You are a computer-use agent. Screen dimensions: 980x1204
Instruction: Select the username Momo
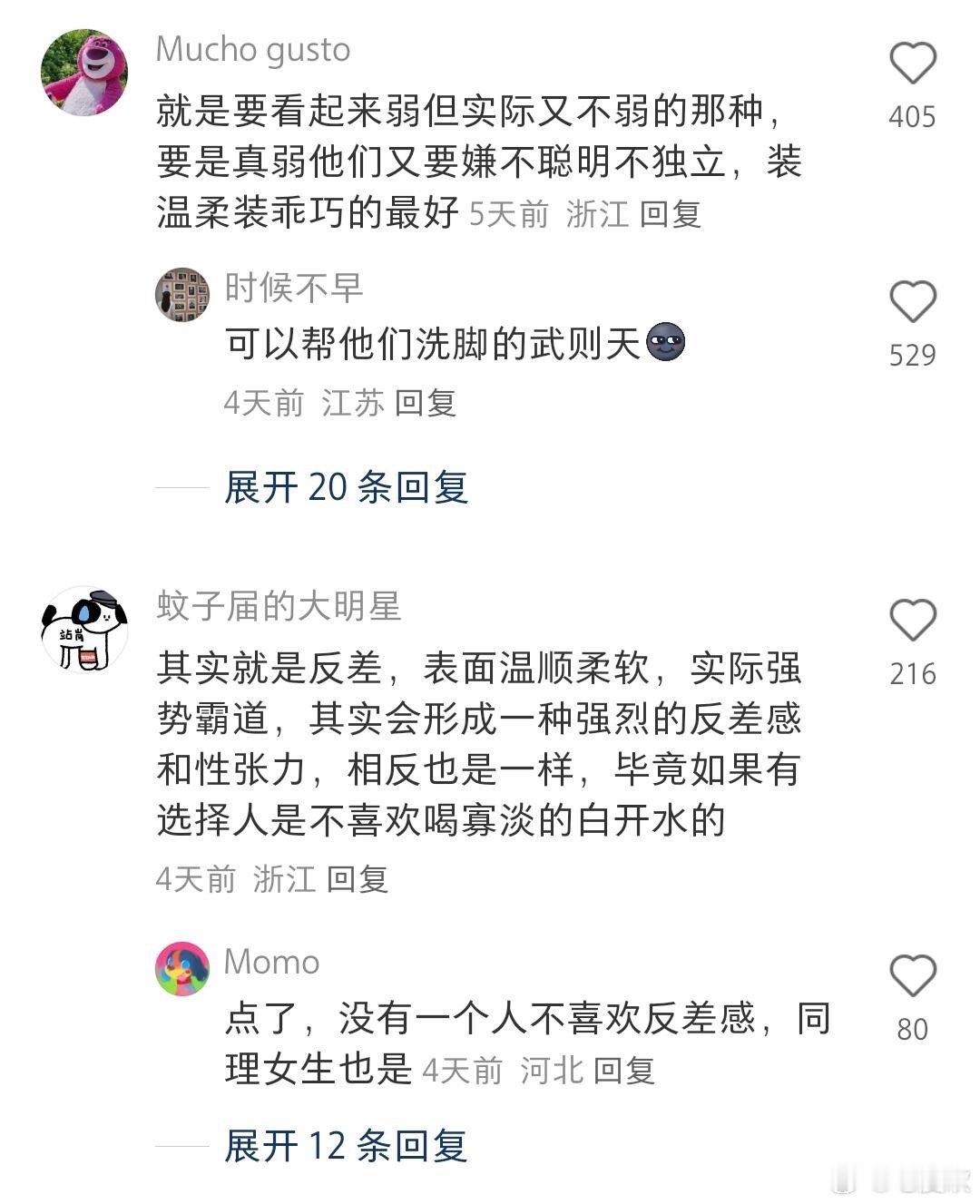(270, 961)
